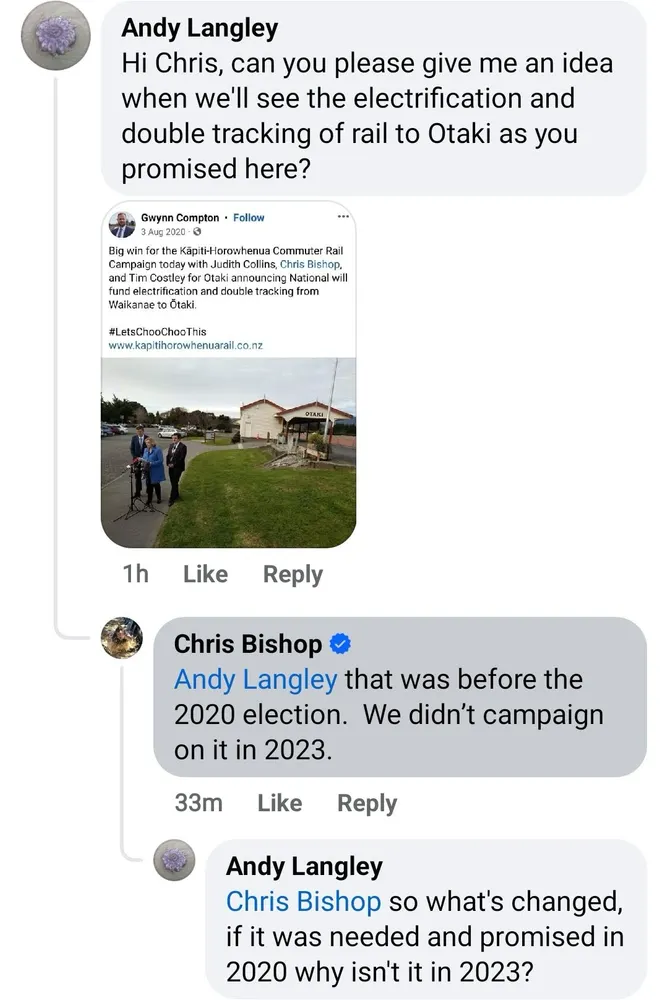Open Chris Bishop's profile from his comment name
This screenshot has height=1000, width=668.
click(x=248, y=644)
